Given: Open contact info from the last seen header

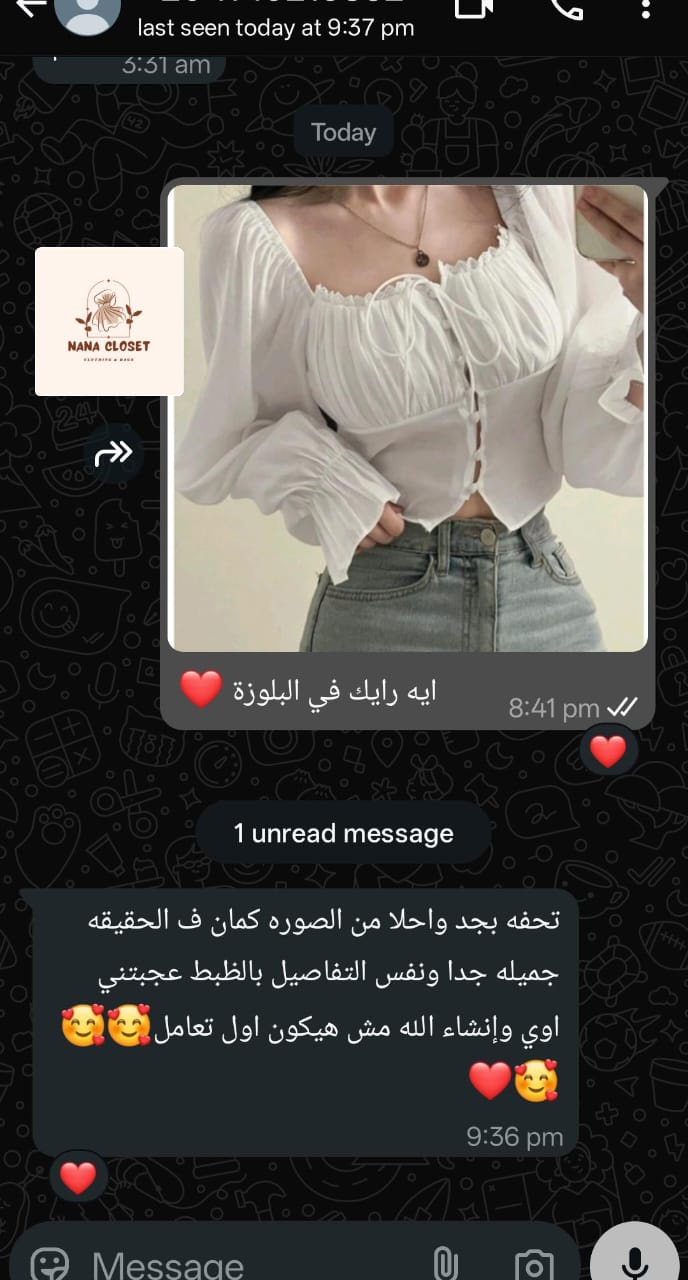Looking at the screenshot, I should [x=275, y=28].
